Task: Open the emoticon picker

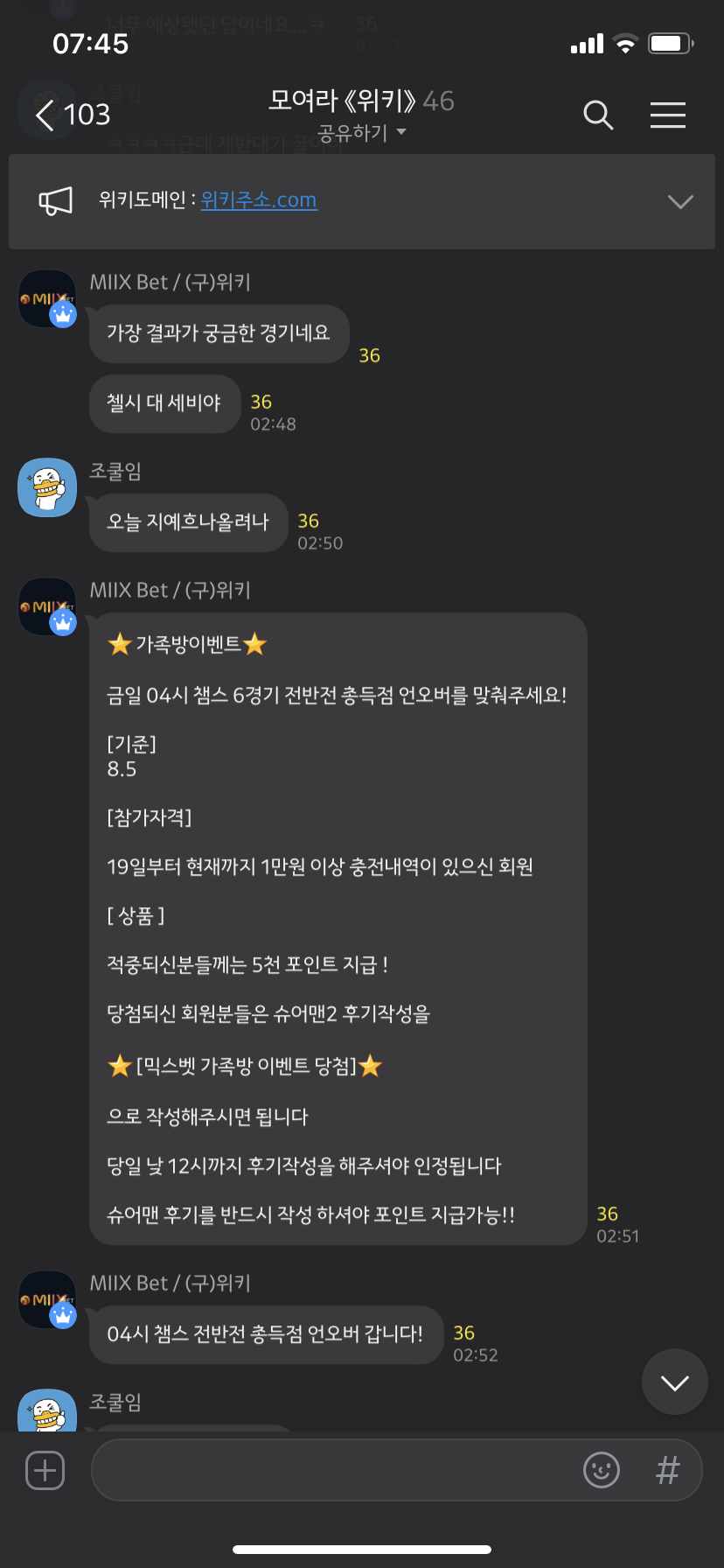Action: [602, 1470]
